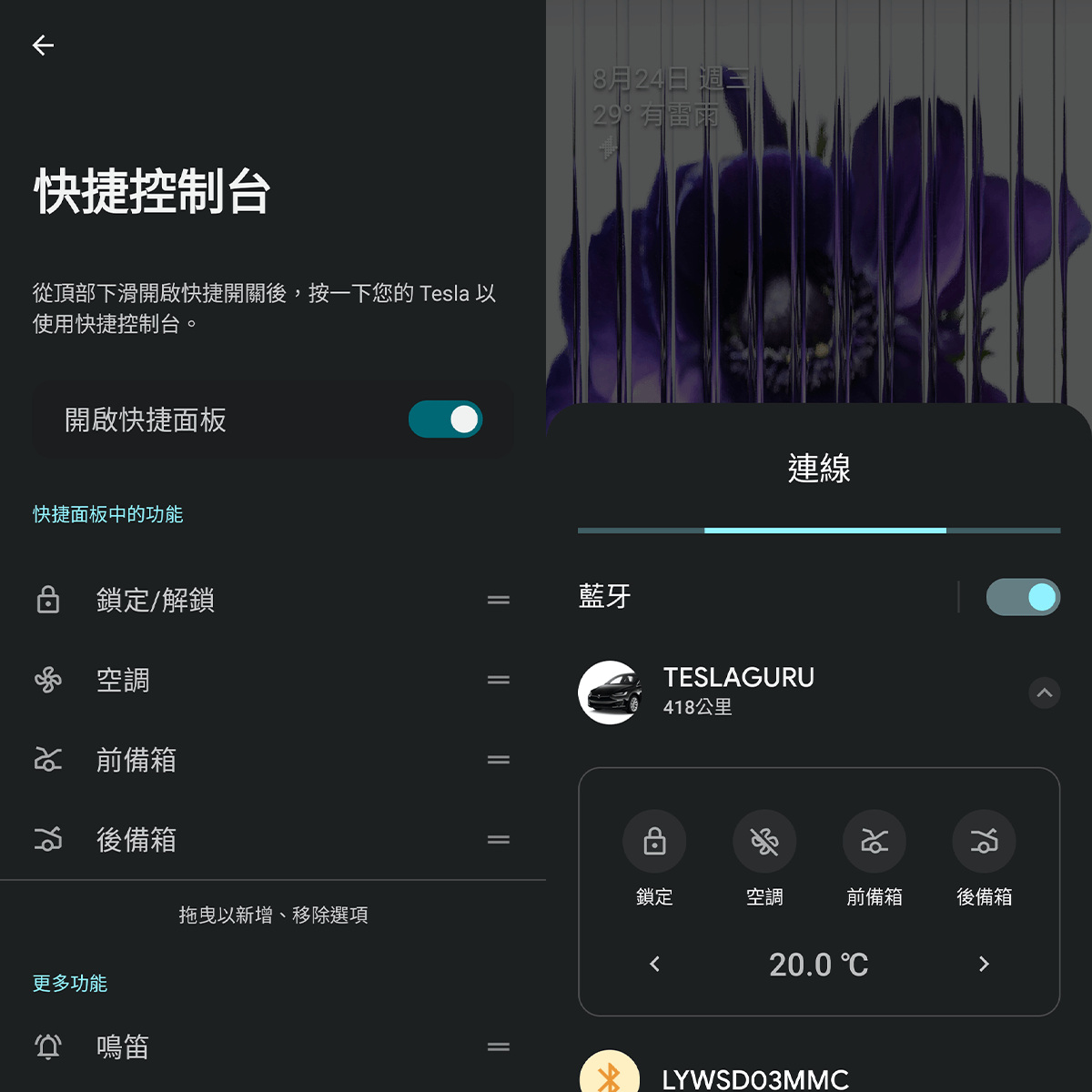The width and height of the screenshot is (1092, 1092).
Task: Go back using the top-left arrow
Action: pyautogui.click(x=43, y=45)
